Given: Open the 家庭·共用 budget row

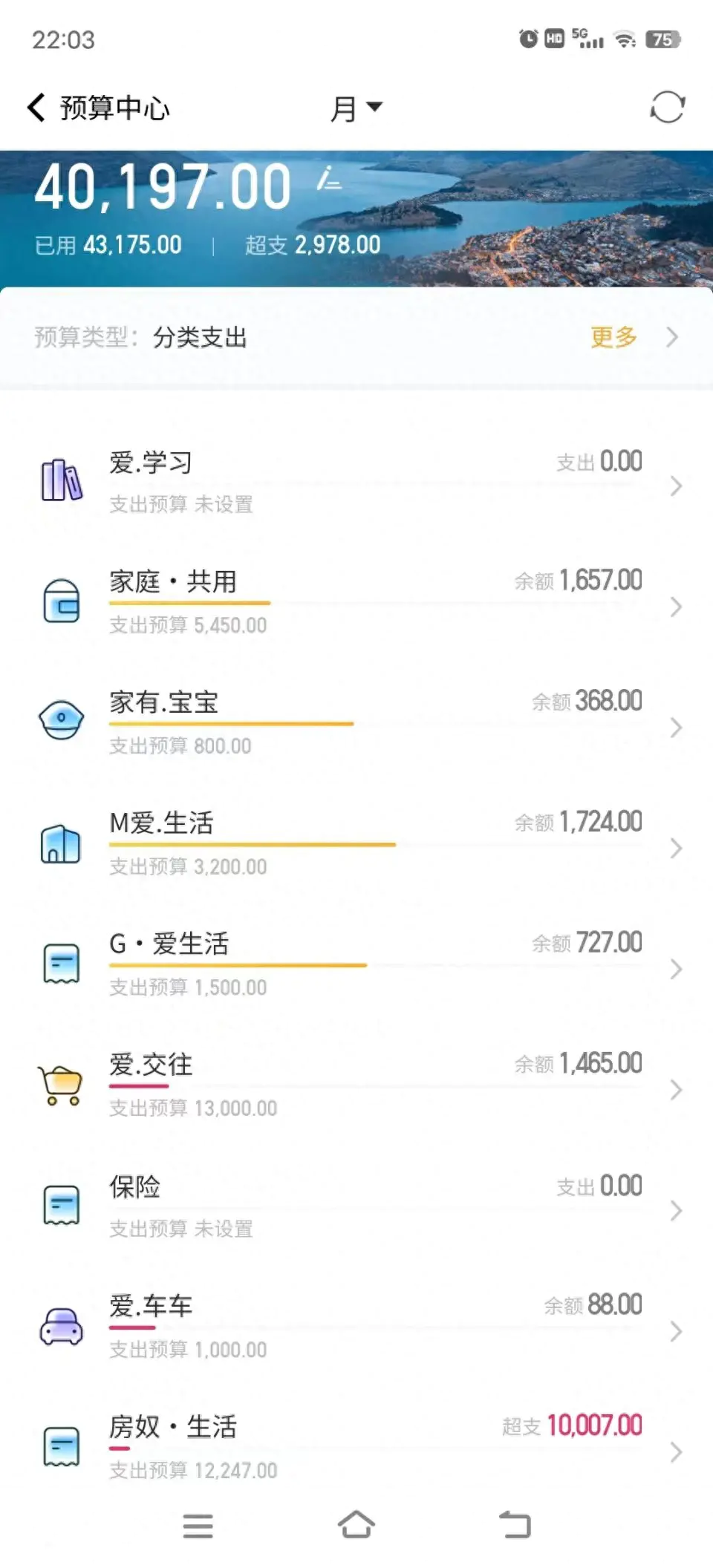Looking at the screenshot, I should [356, 603].
